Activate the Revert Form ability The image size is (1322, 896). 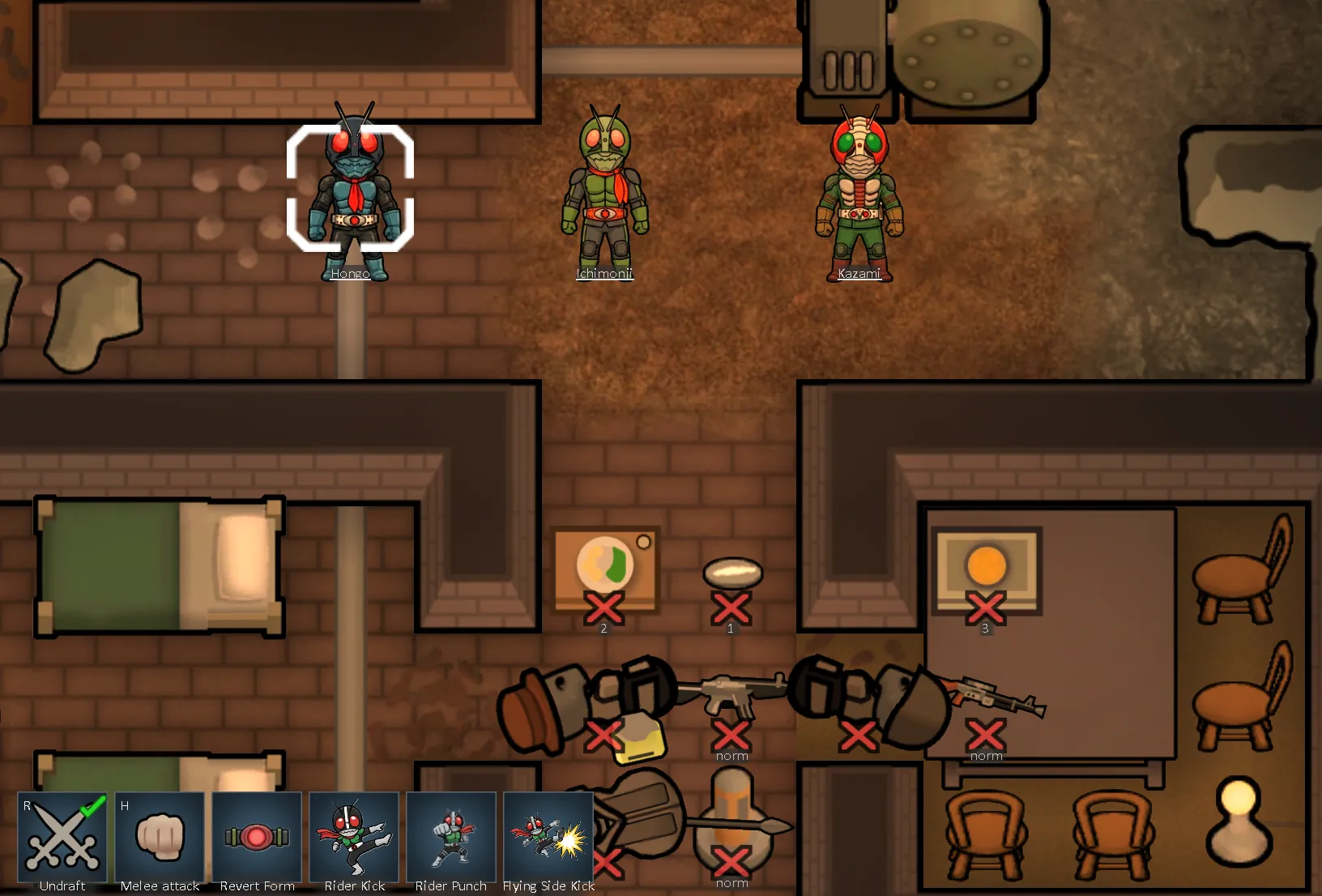(x=257, y=838)
